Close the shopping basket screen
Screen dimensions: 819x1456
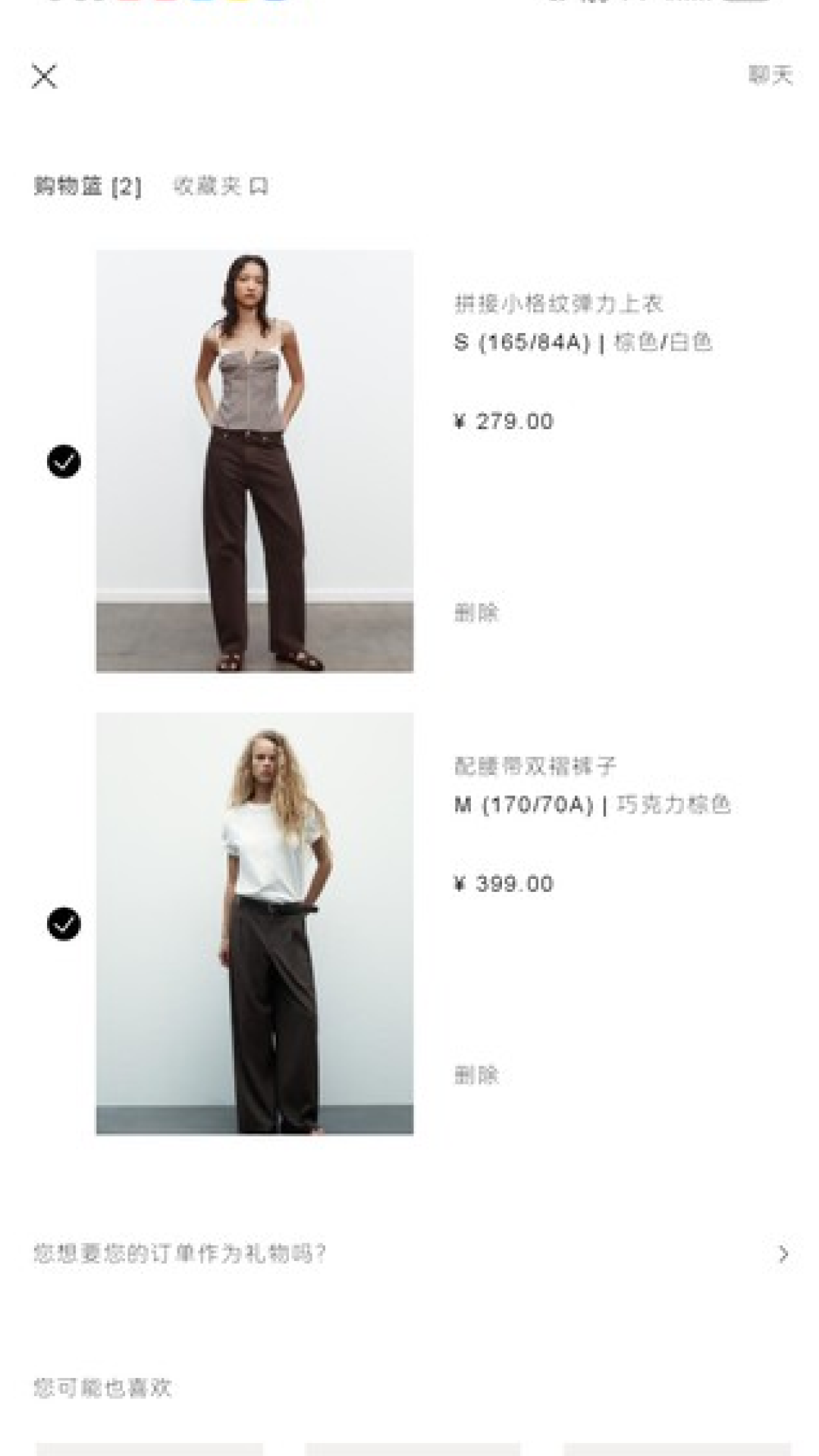click(x=44, y=76)
